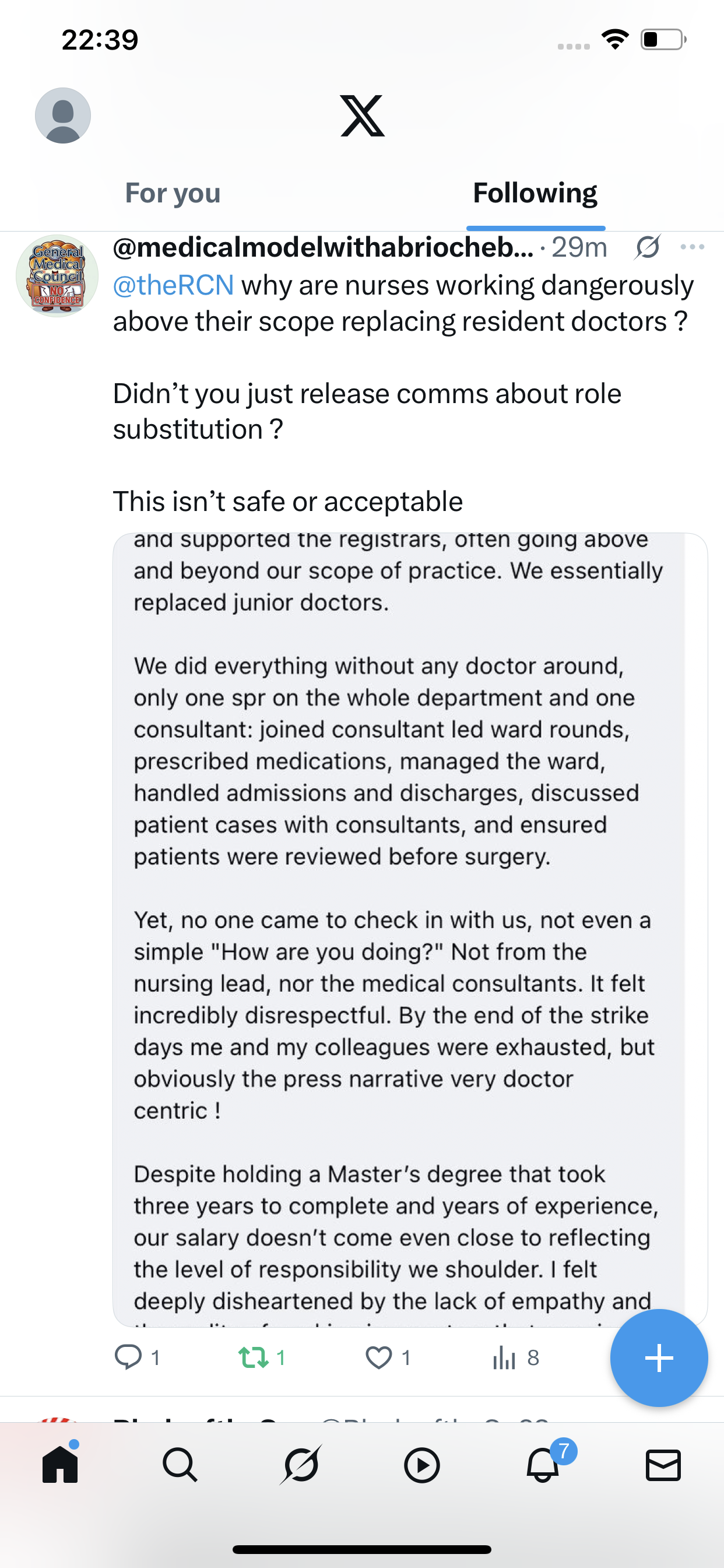The width and height of the screenshot is (724, 1568).
Task: Open Grok from the bottom bar
Action: [301, 1465]
